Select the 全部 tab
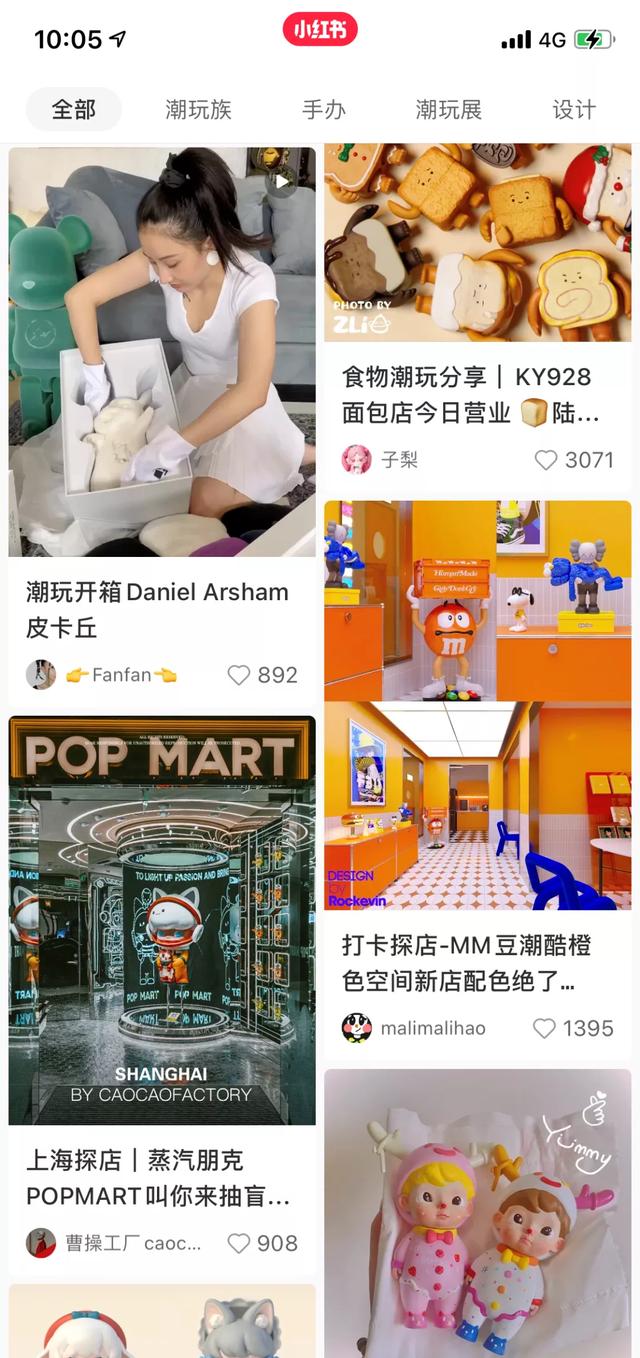This screenshot has width=640, height=1358. click(x=74, y=110)
